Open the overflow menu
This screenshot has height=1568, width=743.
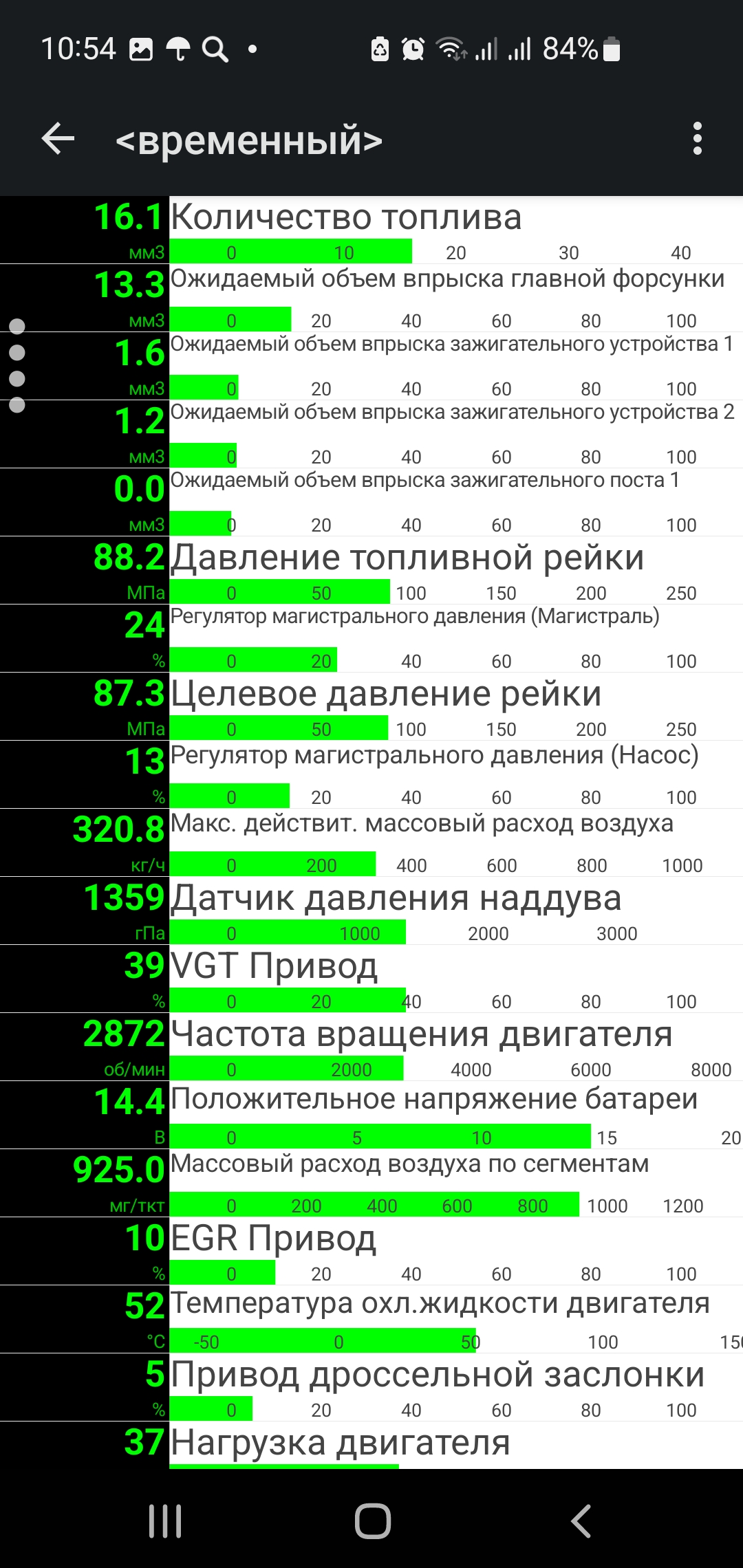697,139
